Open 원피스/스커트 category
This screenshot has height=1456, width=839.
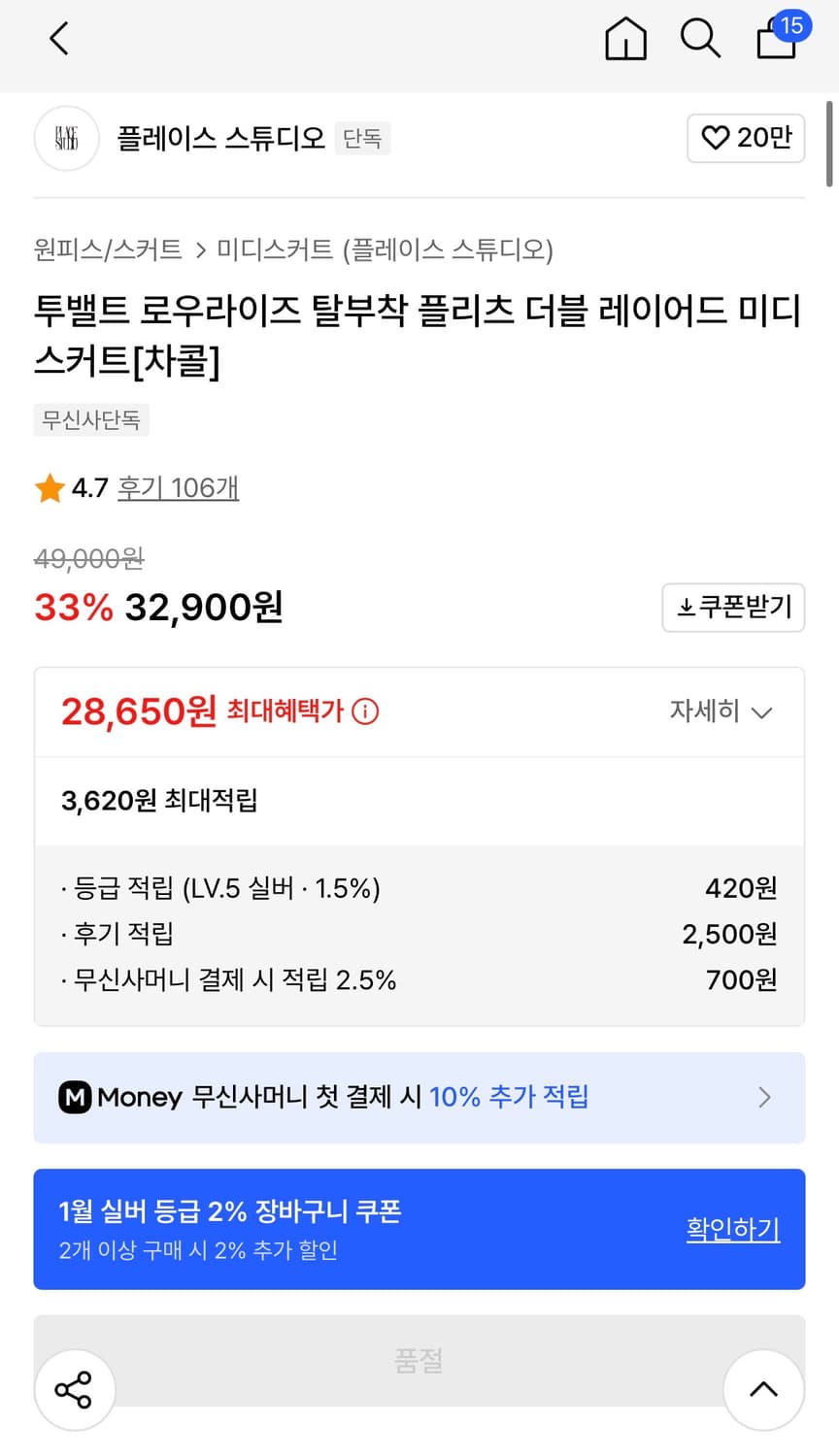point(103,248)
